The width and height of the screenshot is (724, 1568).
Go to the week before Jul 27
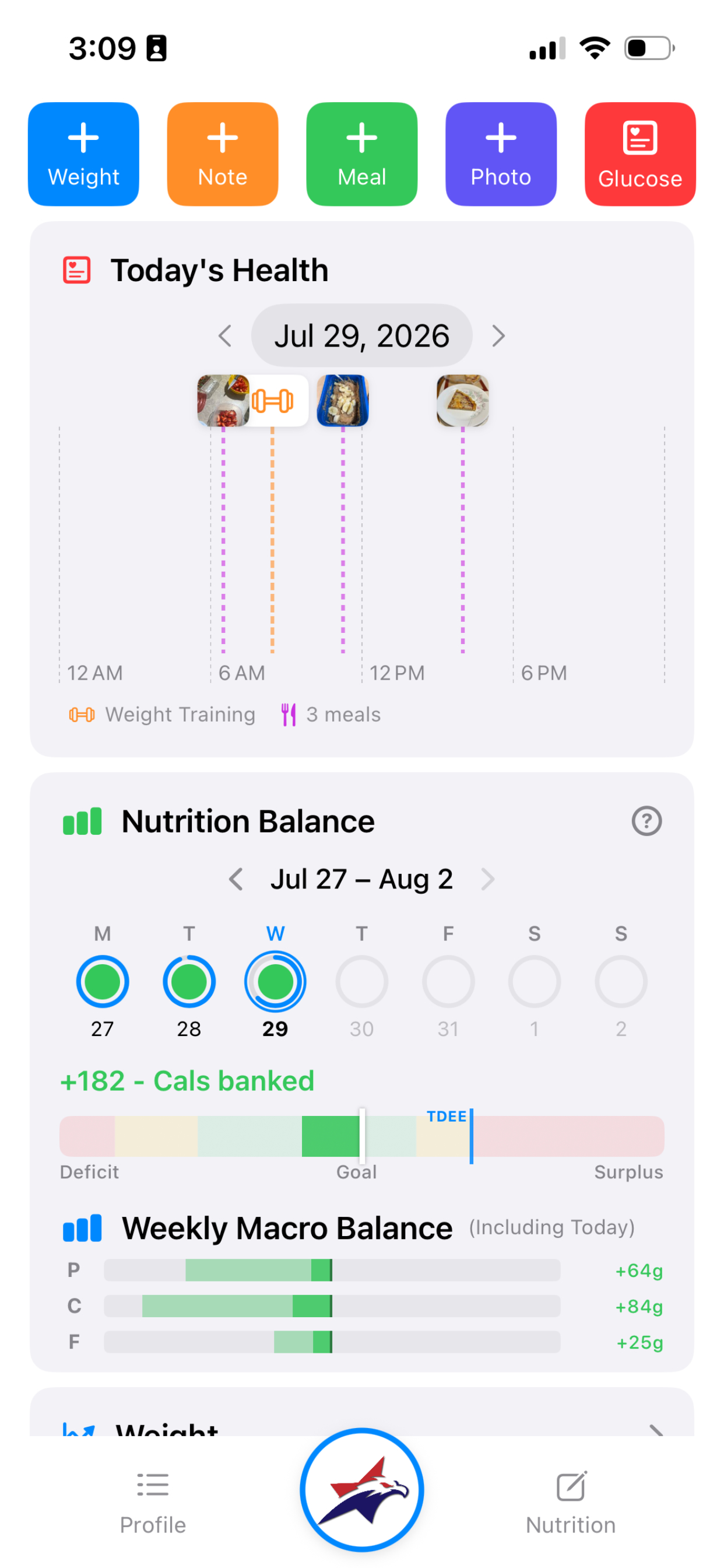click(x=236, y=879)
